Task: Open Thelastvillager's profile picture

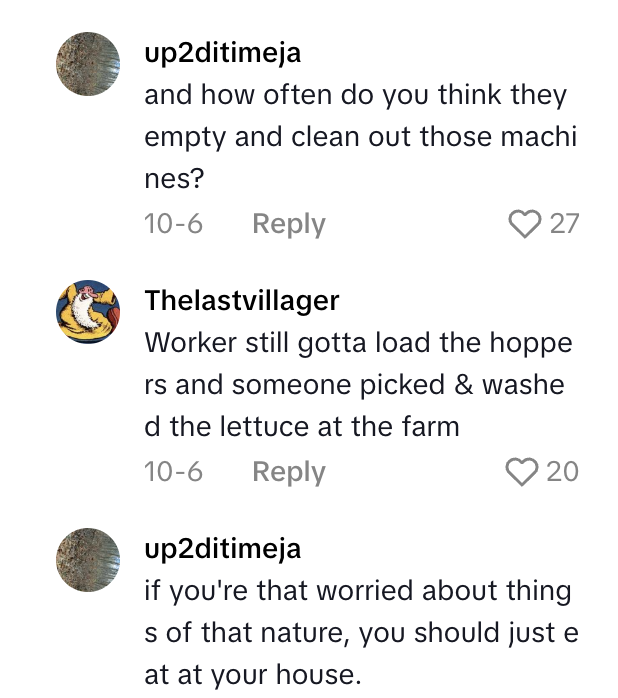Action: pos(88,312)
